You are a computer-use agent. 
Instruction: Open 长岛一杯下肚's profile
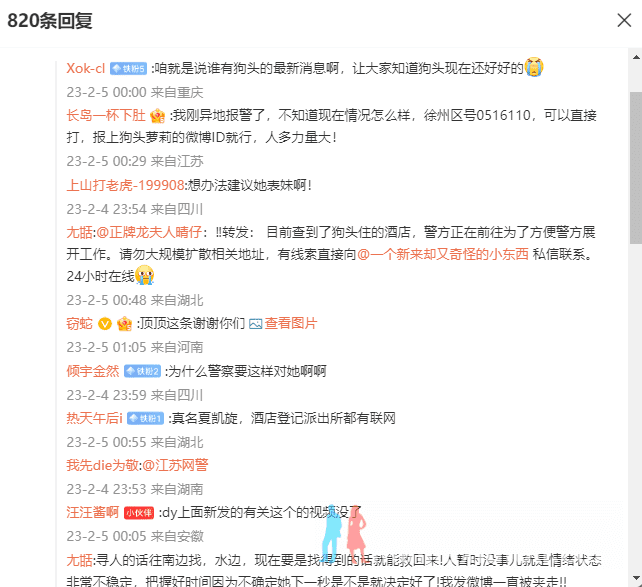point(106,115)
